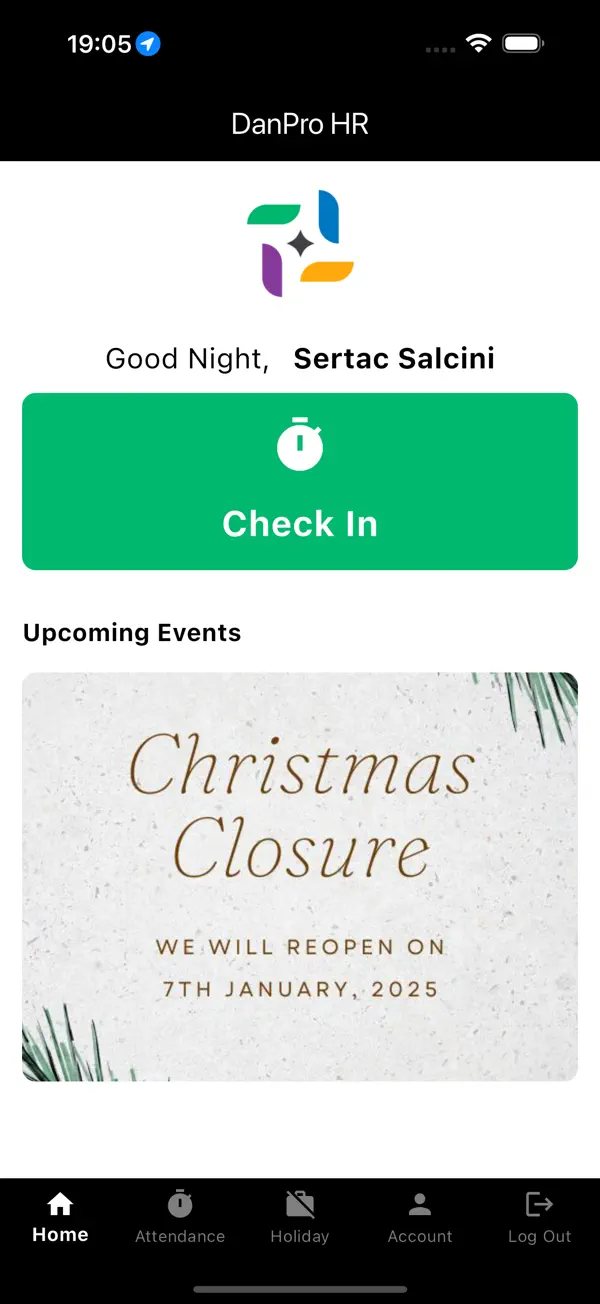Tap the green Check In button
Screen dimensions: 600x1304
pos(300,481)
